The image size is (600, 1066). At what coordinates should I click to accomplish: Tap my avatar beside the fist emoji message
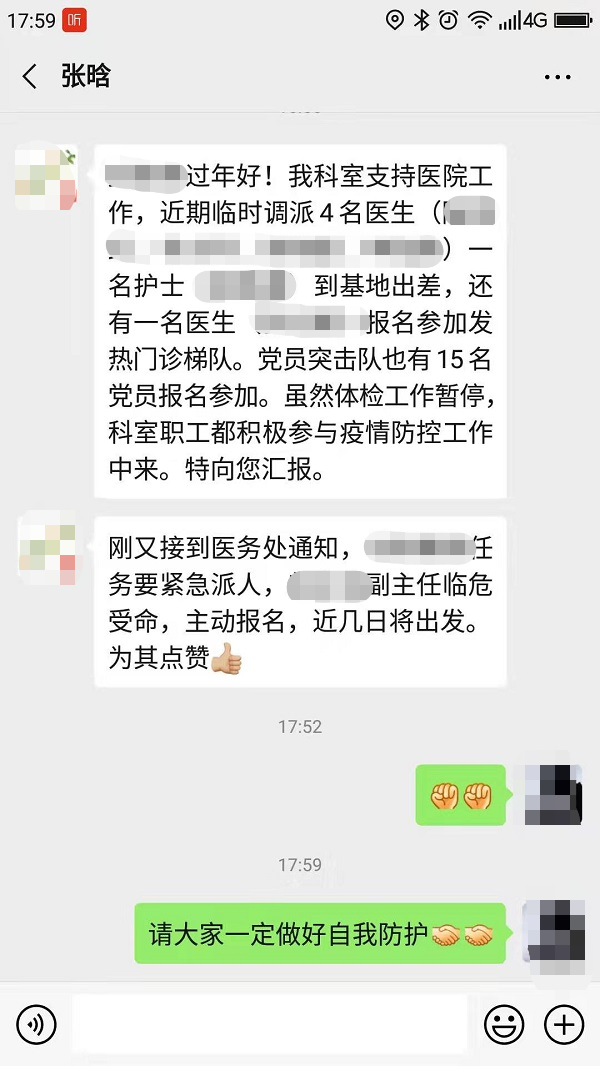554,795
